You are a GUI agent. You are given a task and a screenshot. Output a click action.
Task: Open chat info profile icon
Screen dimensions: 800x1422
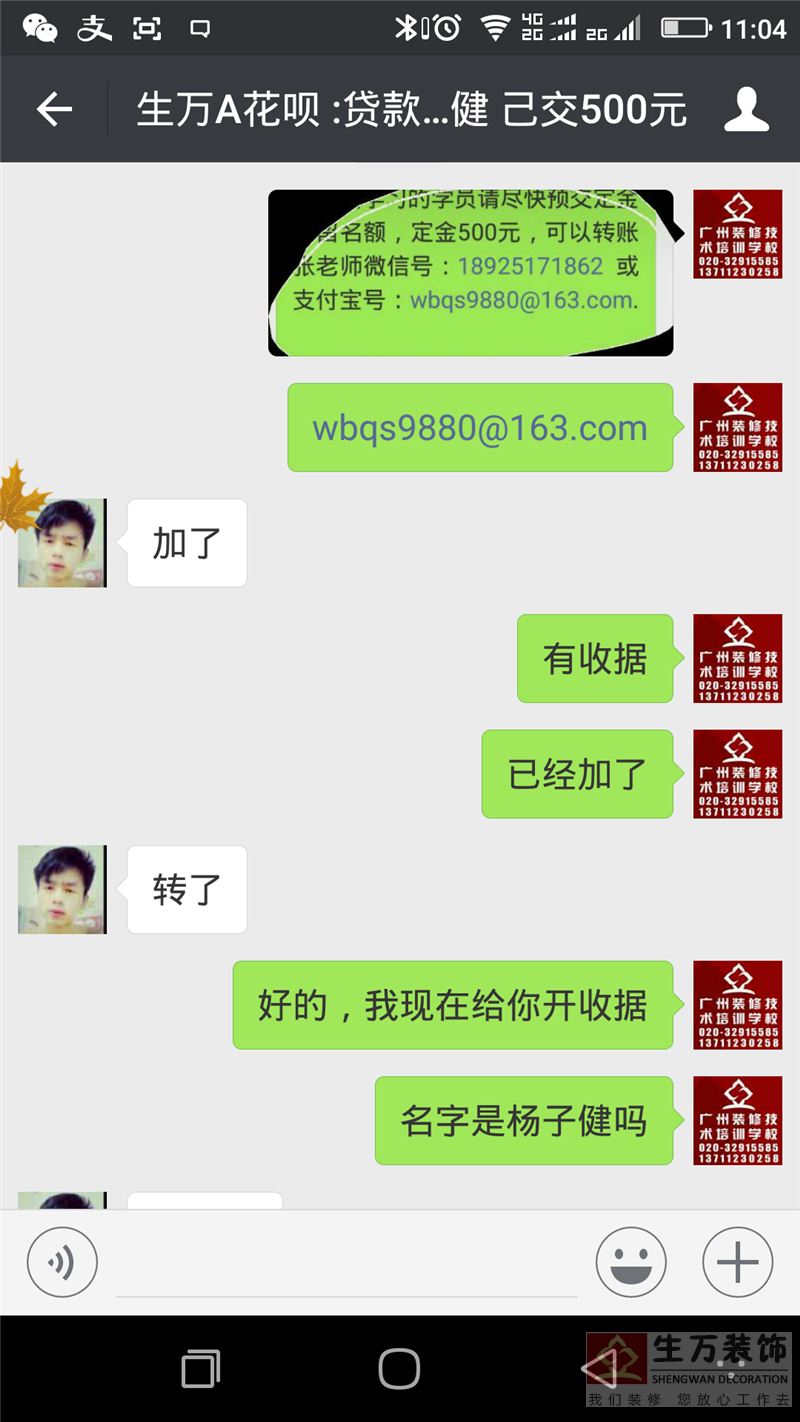(745, 109)
